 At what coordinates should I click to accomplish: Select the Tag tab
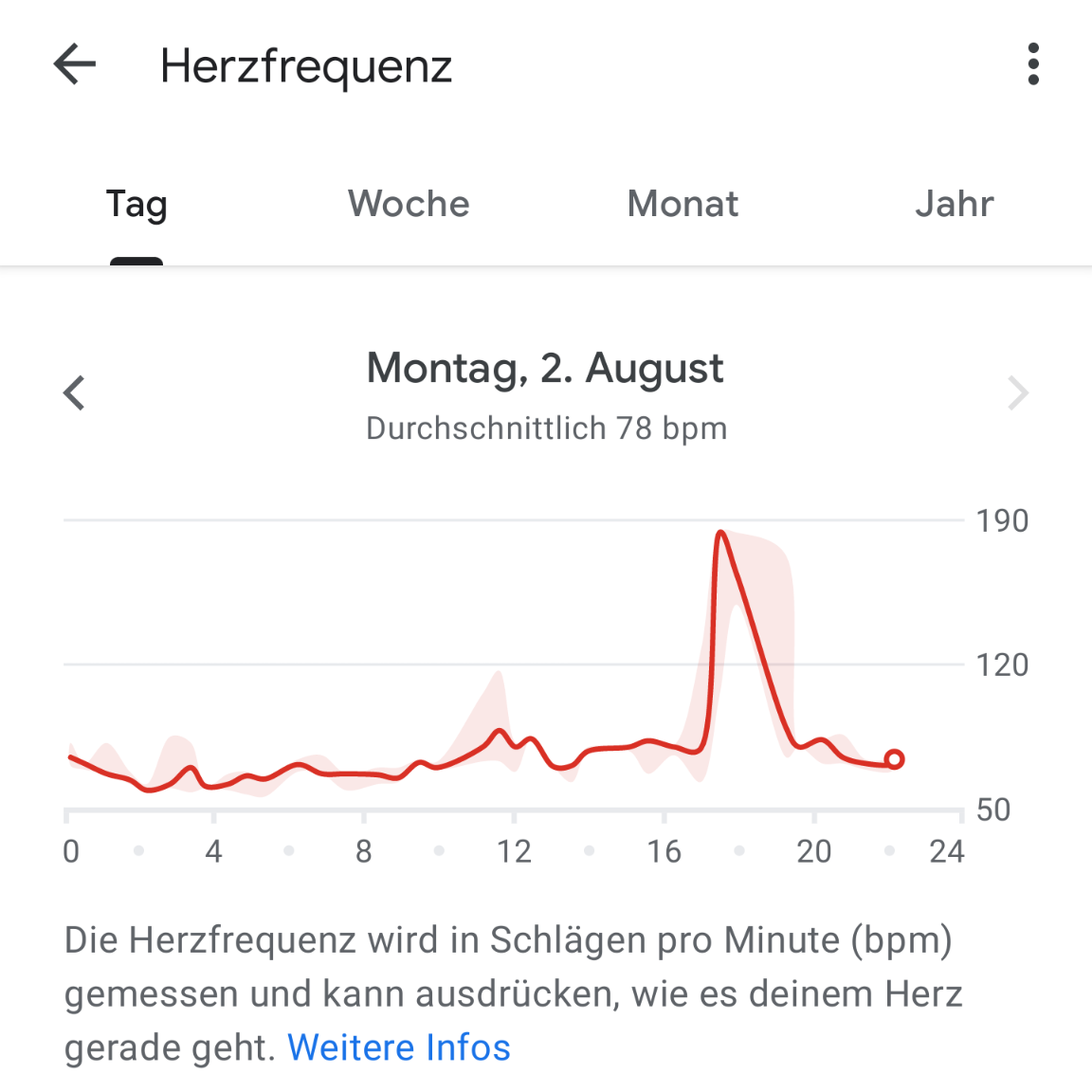tap(136, 204)
